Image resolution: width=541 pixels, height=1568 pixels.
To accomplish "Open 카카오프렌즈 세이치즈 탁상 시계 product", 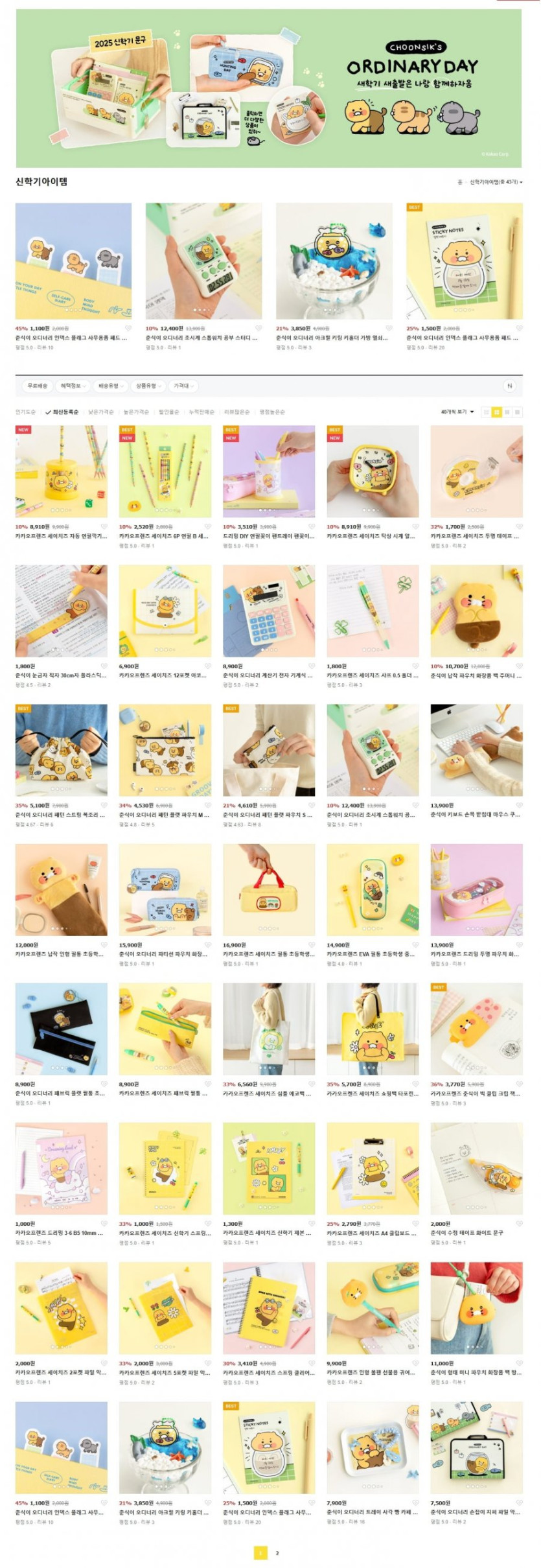I will [x=373, y=472].
